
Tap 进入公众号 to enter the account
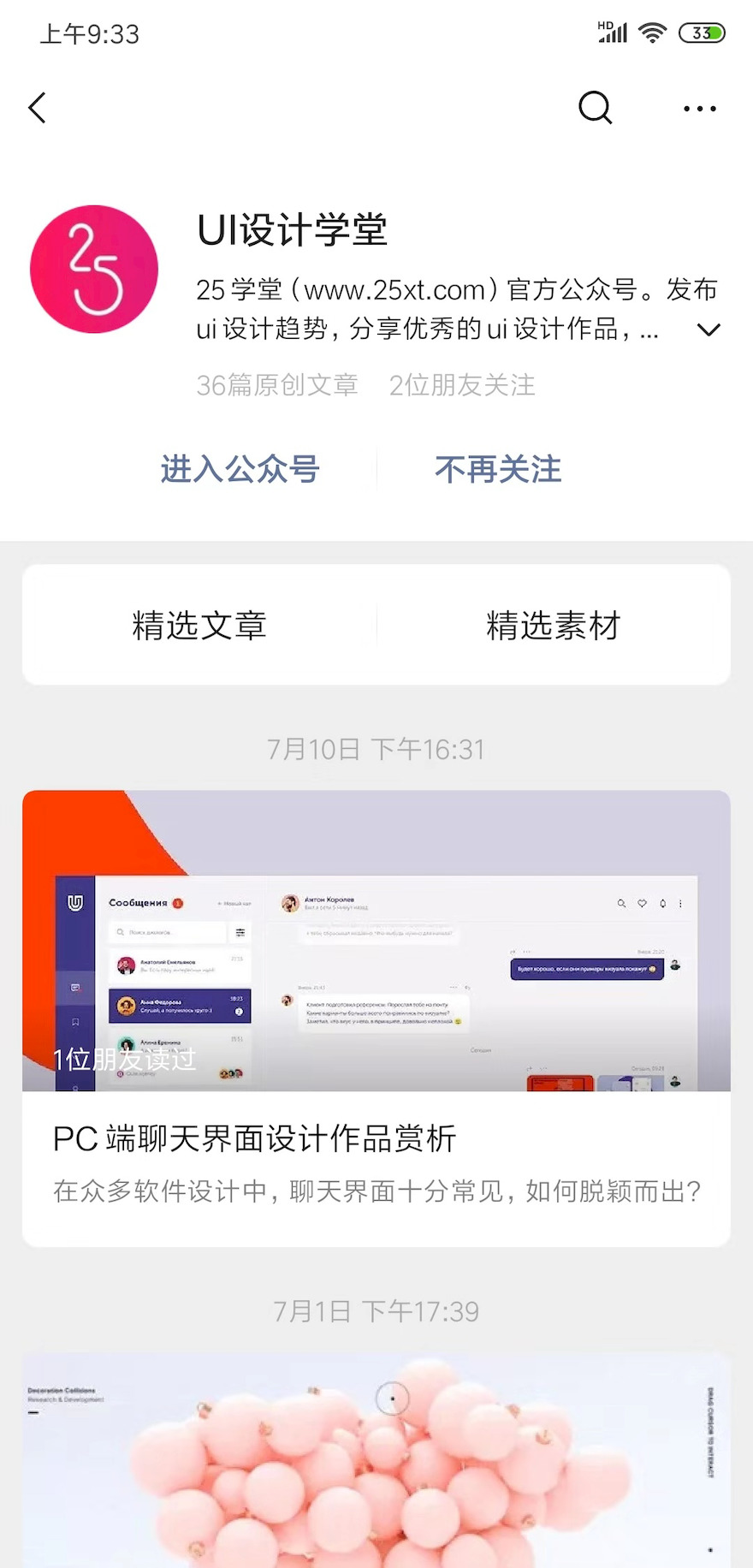(x=240, y=469)
